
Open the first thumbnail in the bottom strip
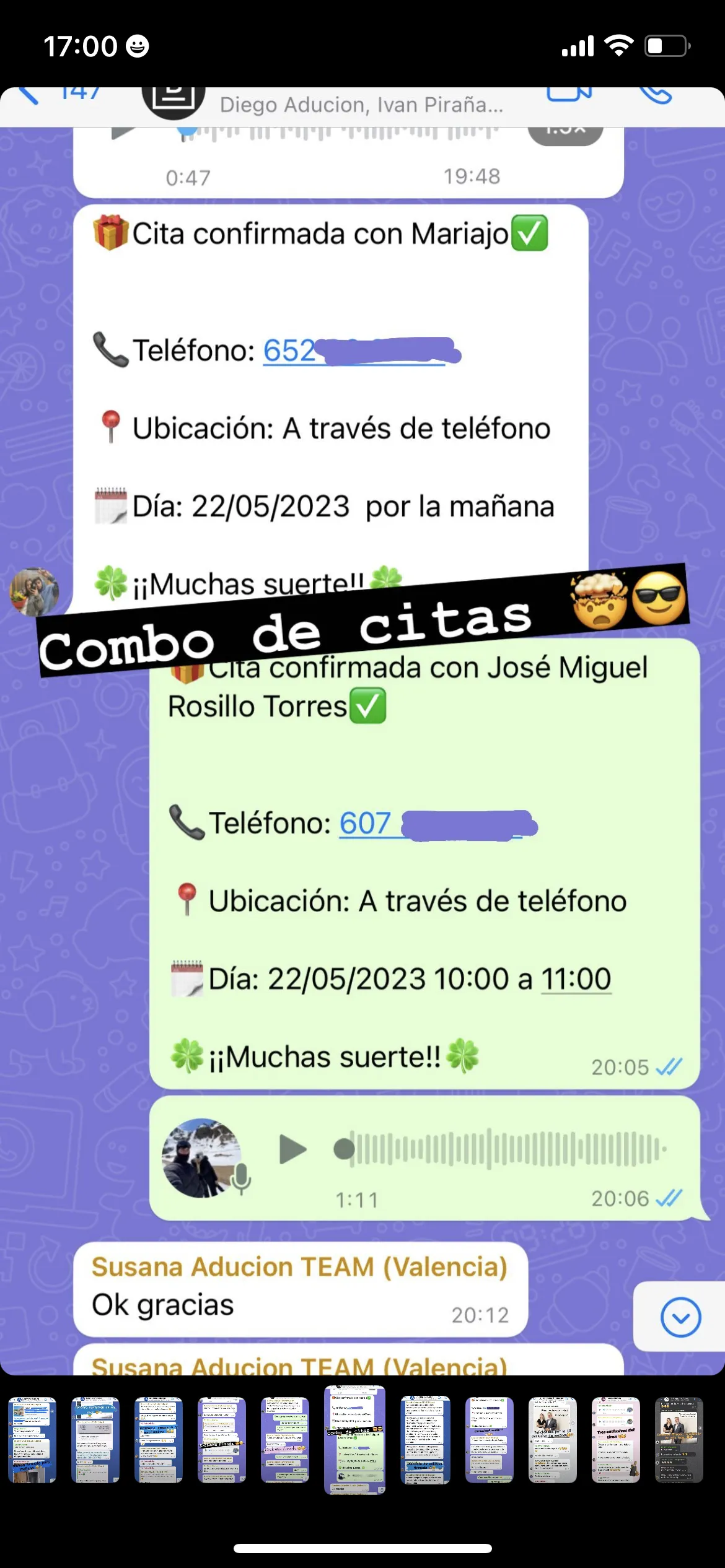point(32,1439)
